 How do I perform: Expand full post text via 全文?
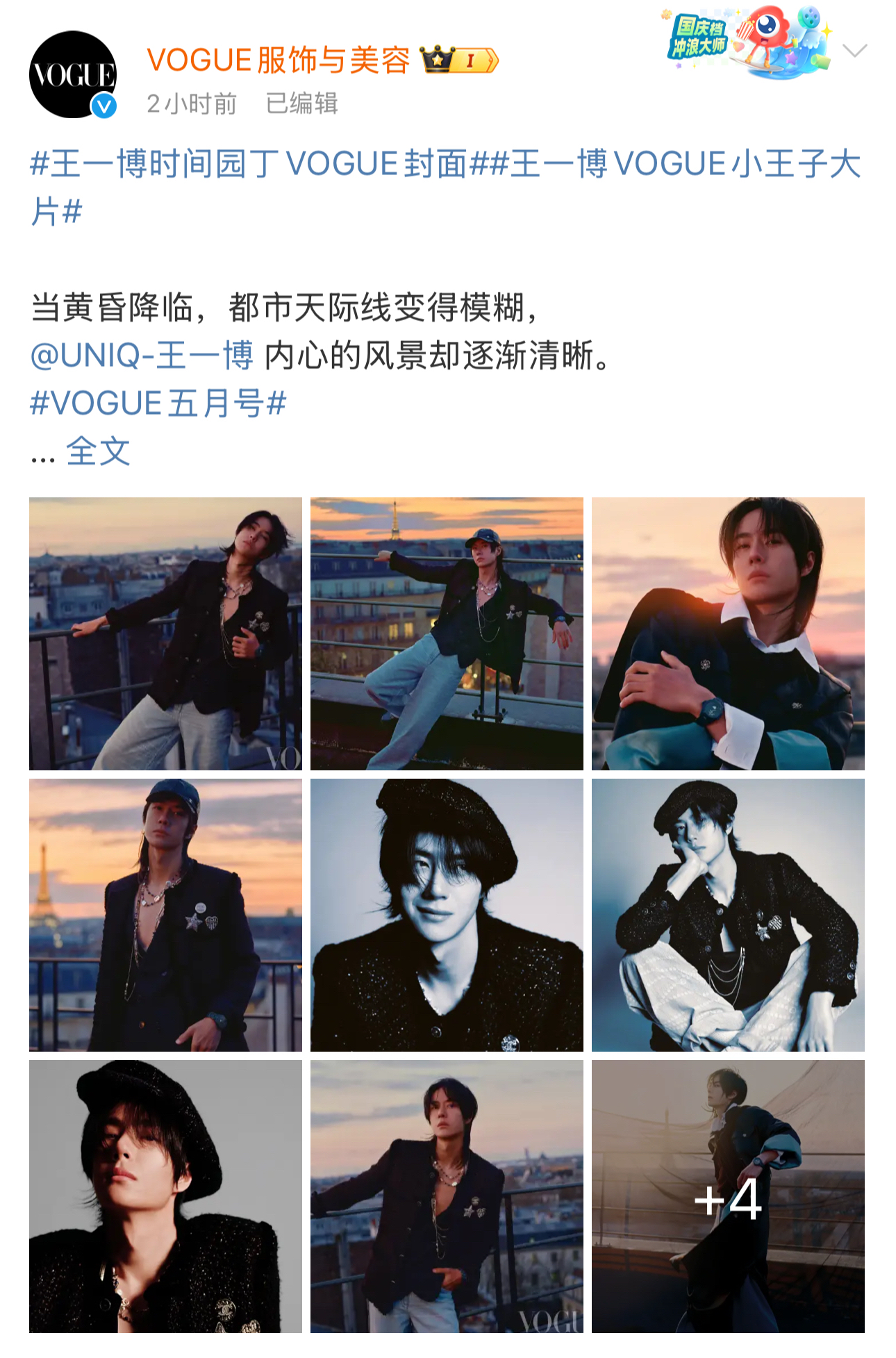pyautogui.click(x=98, y=452)
